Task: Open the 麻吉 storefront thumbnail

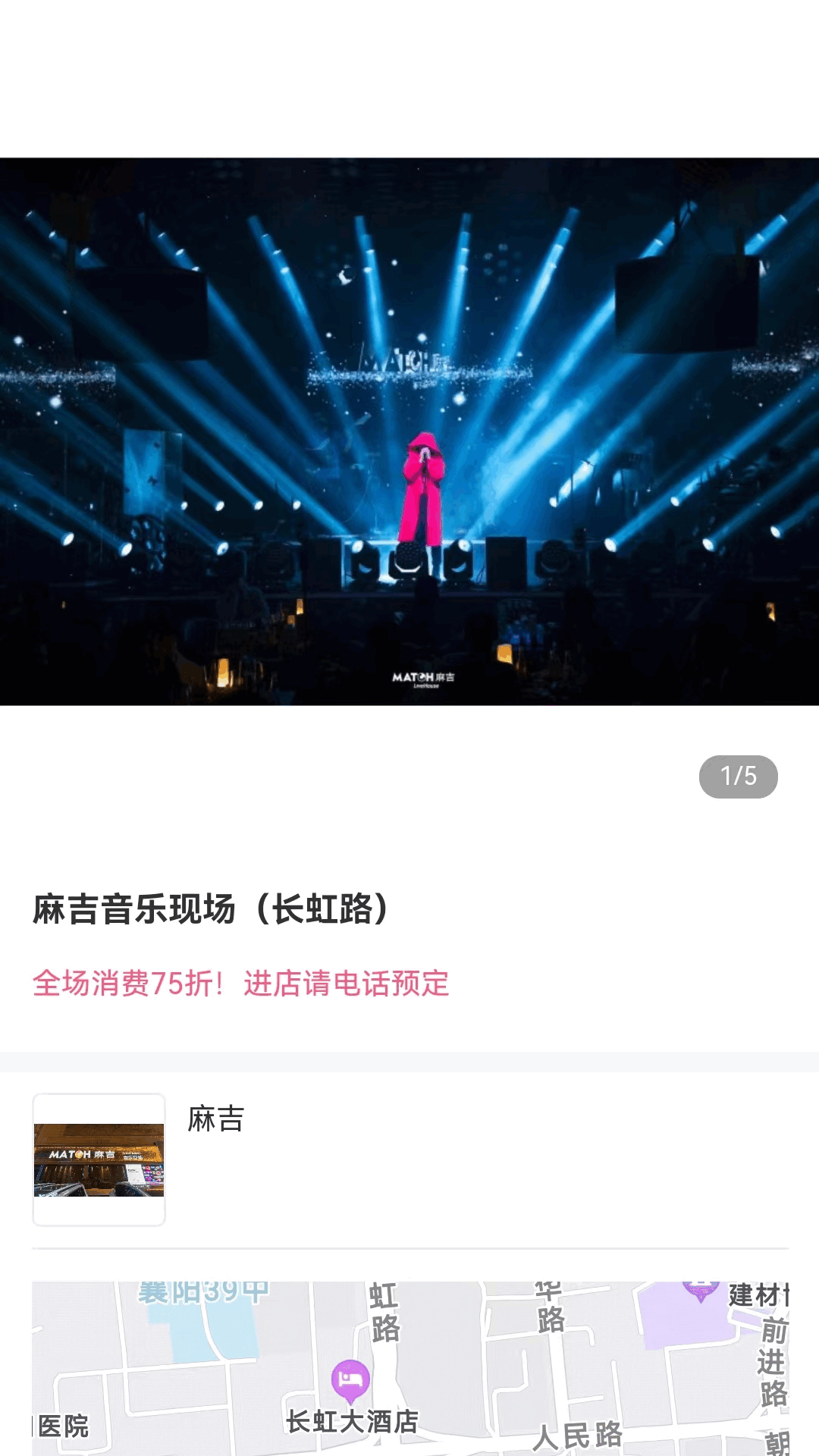Action: (99, 1162)
